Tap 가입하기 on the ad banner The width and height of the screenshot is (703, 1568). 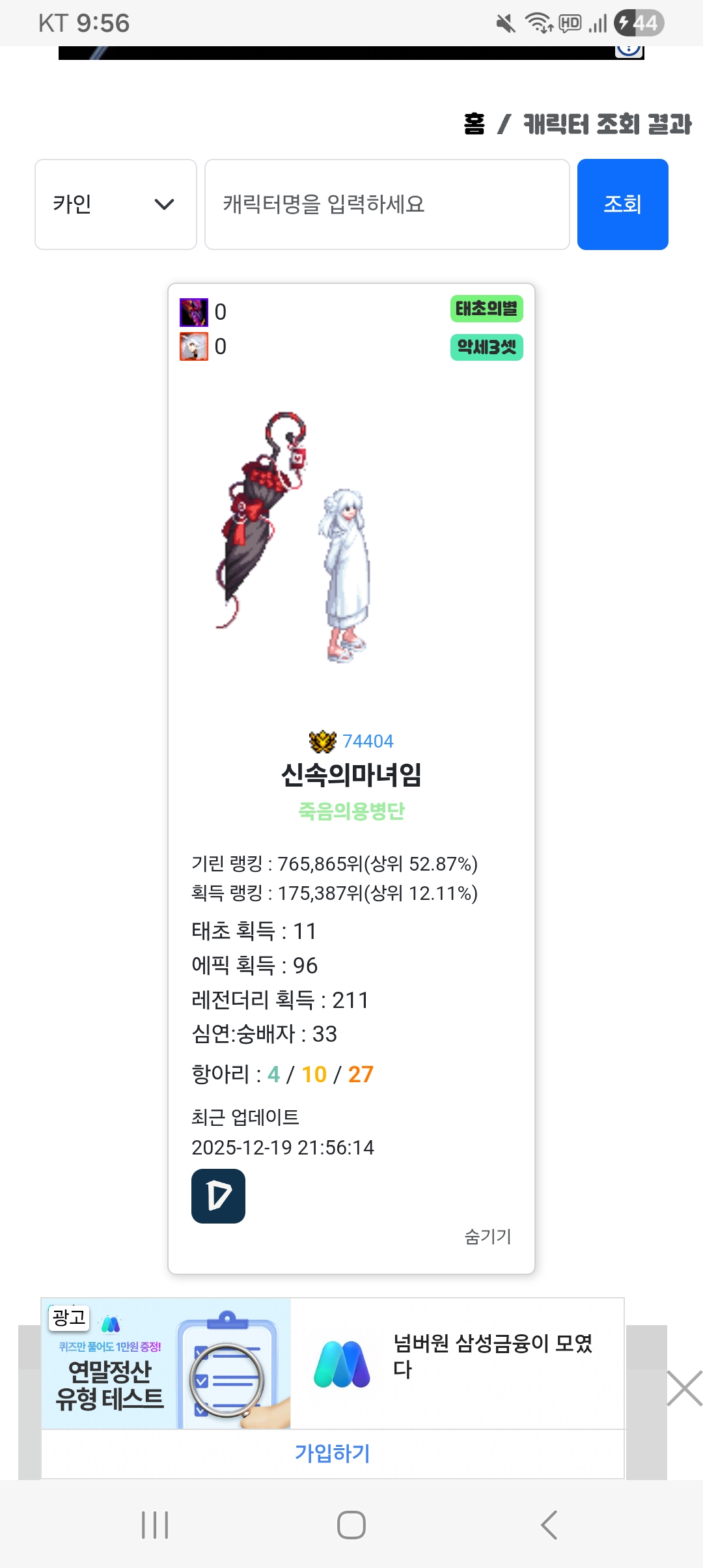click(x=332, y=1453)
